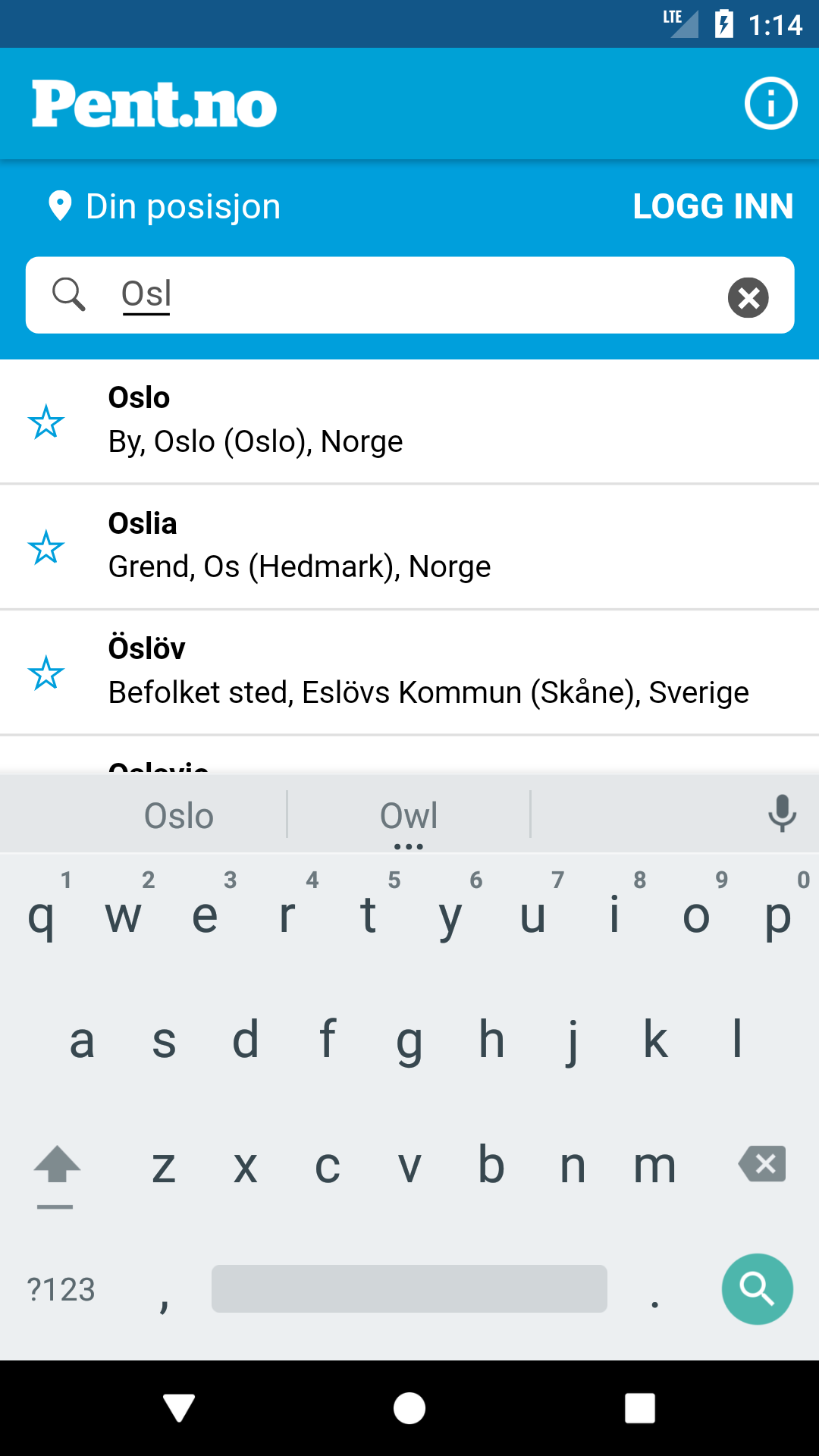Viewport: 819px width, 1456px height.
Task: Start voice input with the microphone
Action: 782,814
